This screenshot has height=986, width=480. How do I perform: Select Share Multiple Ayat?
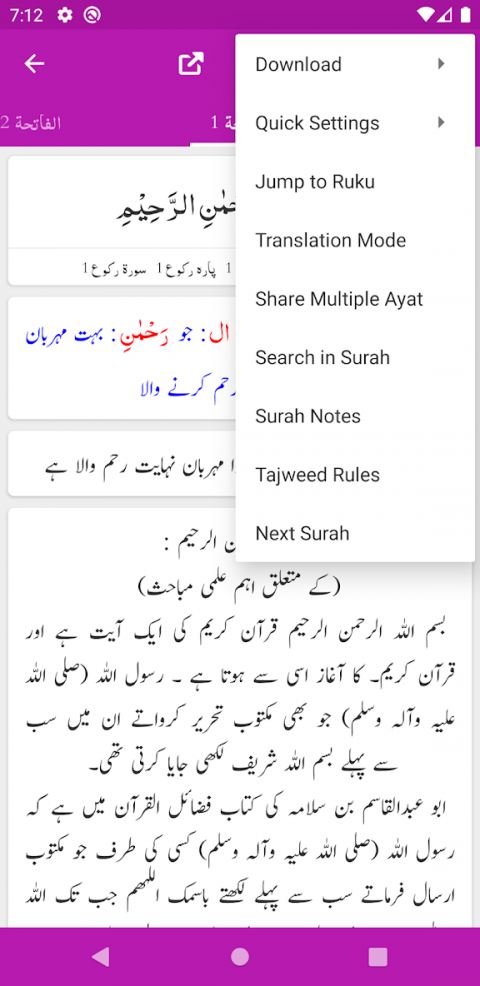click(355, 299)
